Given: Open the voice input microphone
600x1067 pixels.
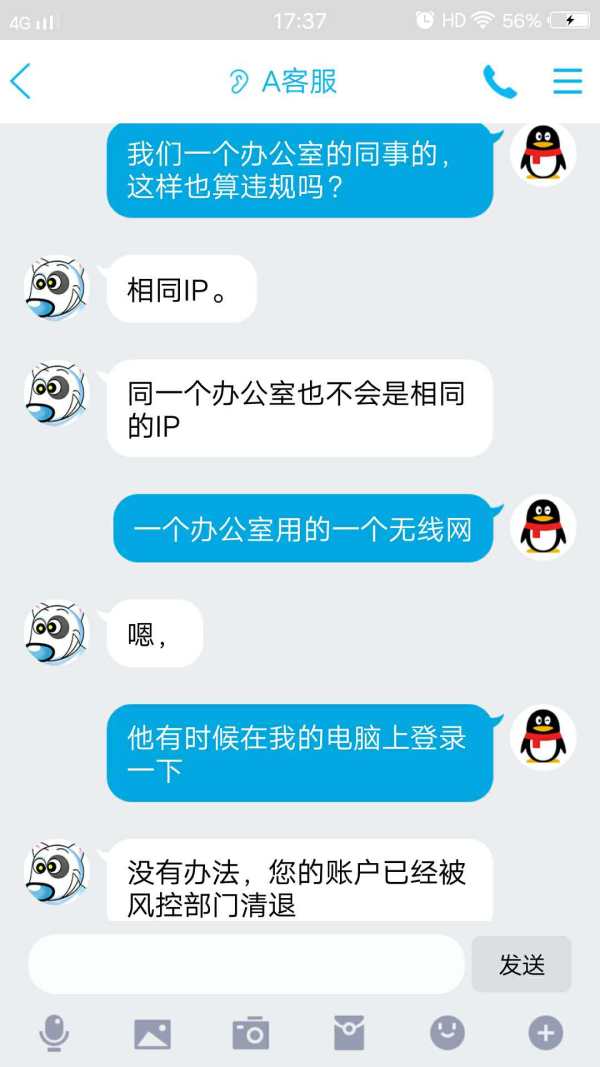Looking at the screenshot, I should pyautogui.click(x=54, y=1033).
